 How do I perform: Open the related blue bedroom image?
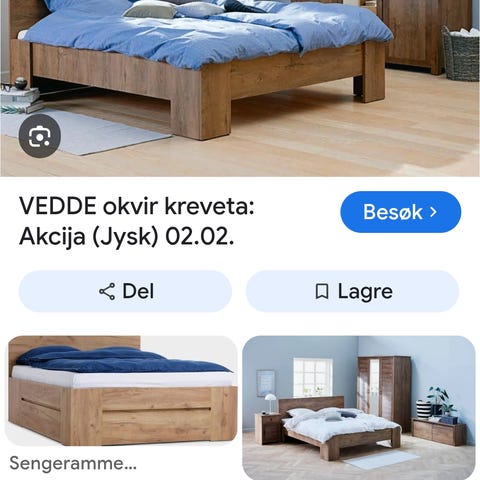click(359, 407)
